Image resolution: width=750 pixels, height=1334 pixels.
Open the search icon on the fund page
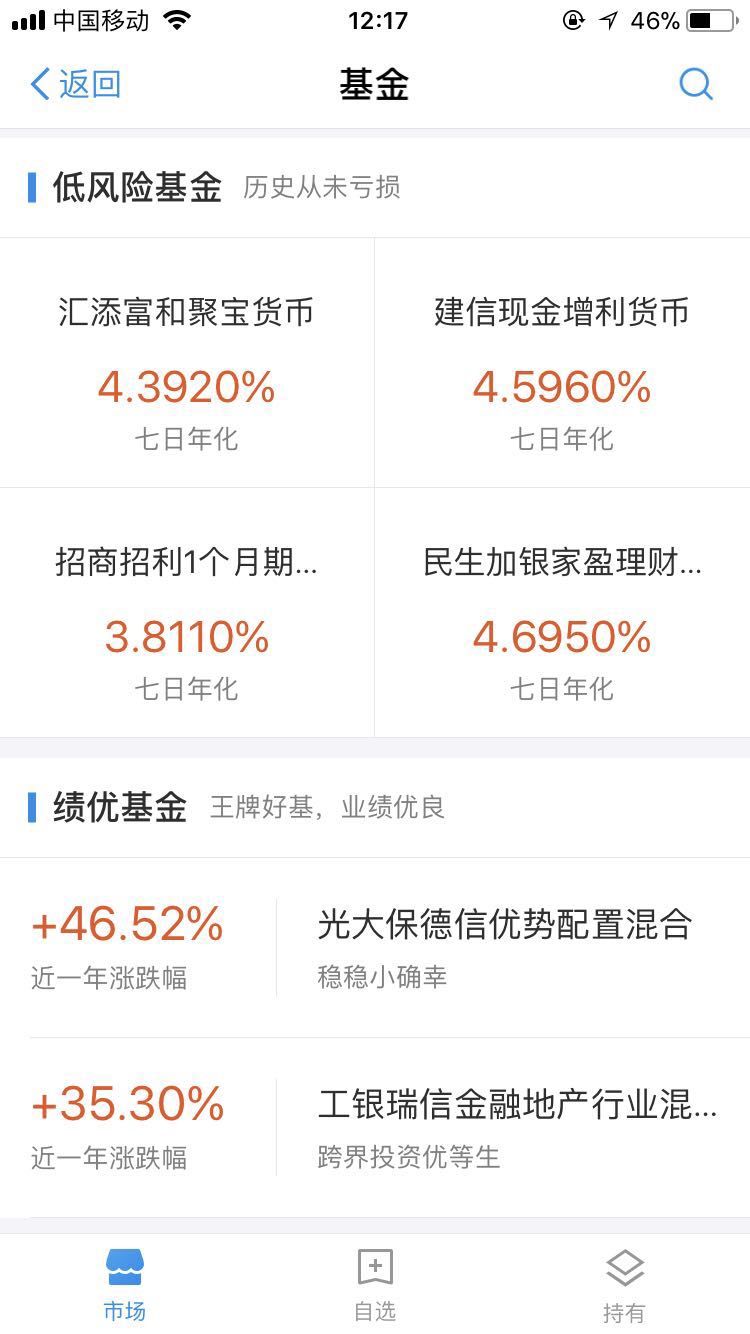coord(696,84)
